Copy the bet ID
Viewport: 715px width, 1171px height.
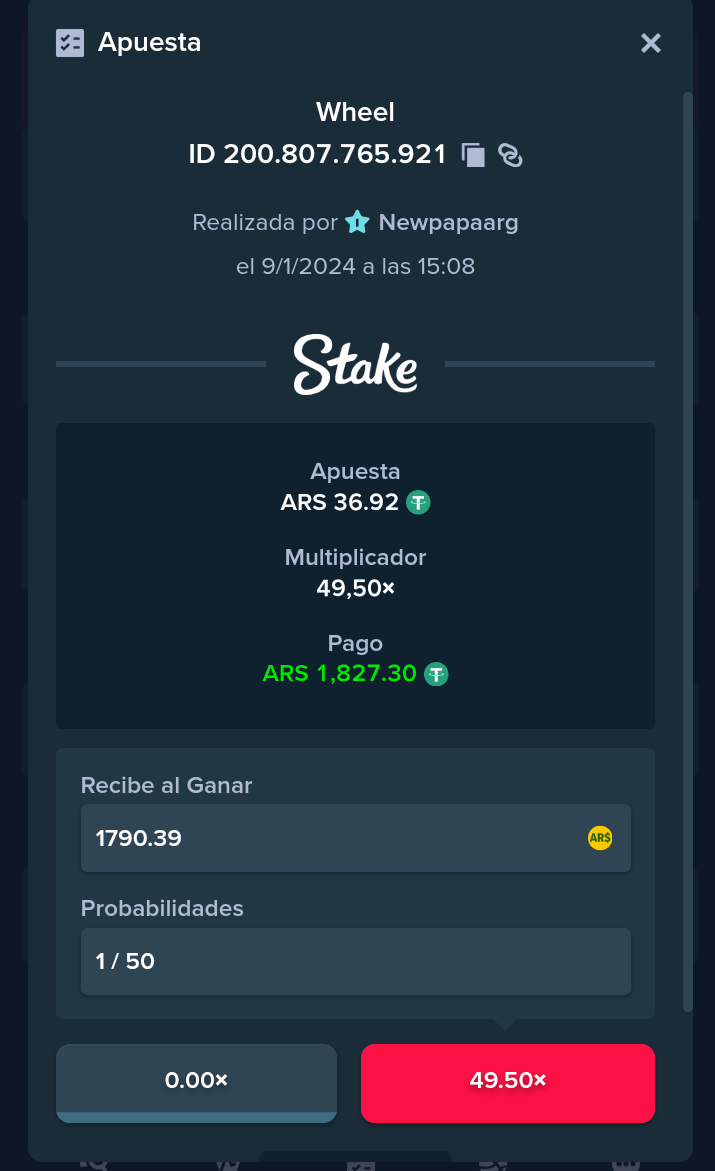[473, 155]
